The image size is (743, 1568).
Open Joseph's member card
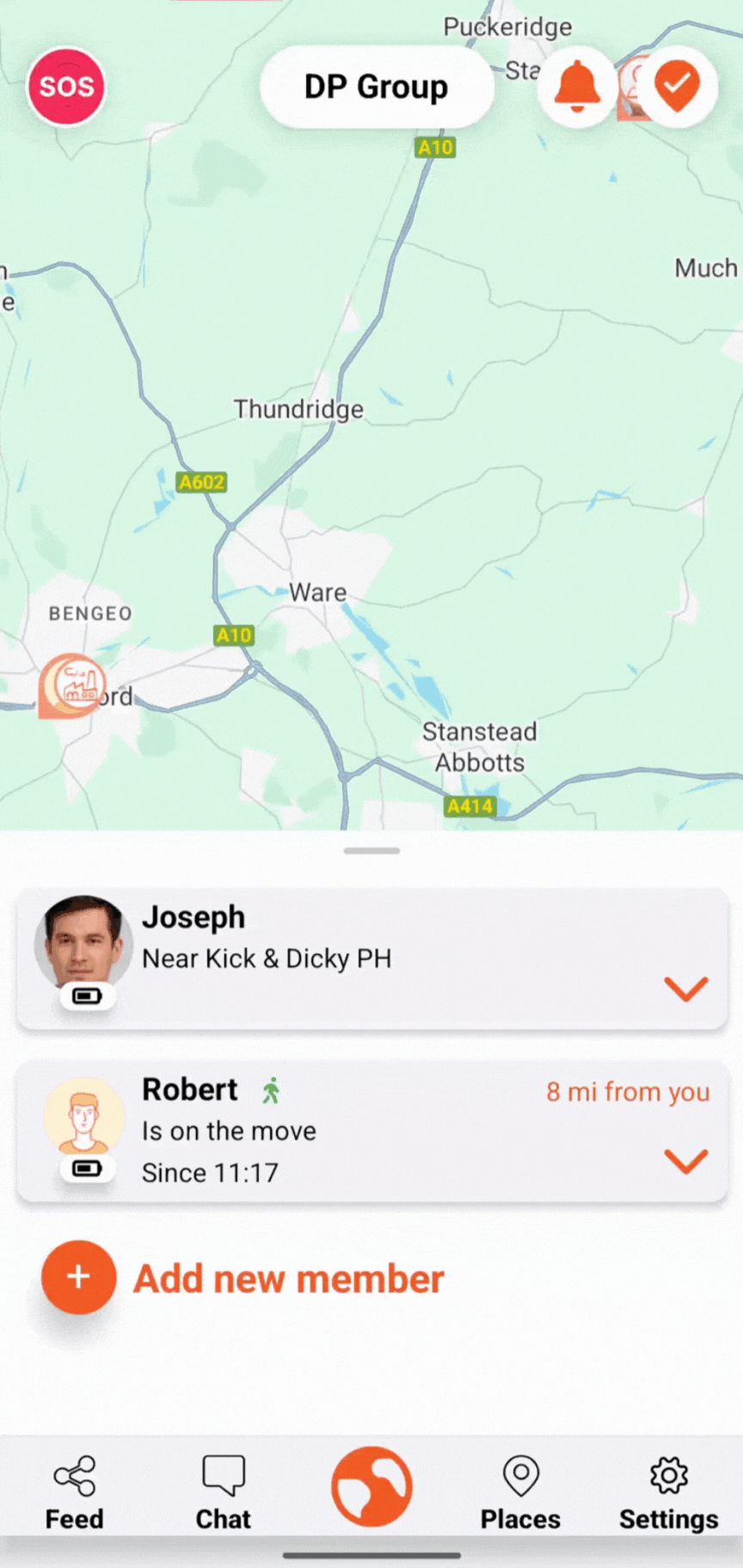click(x=372, y=959)
